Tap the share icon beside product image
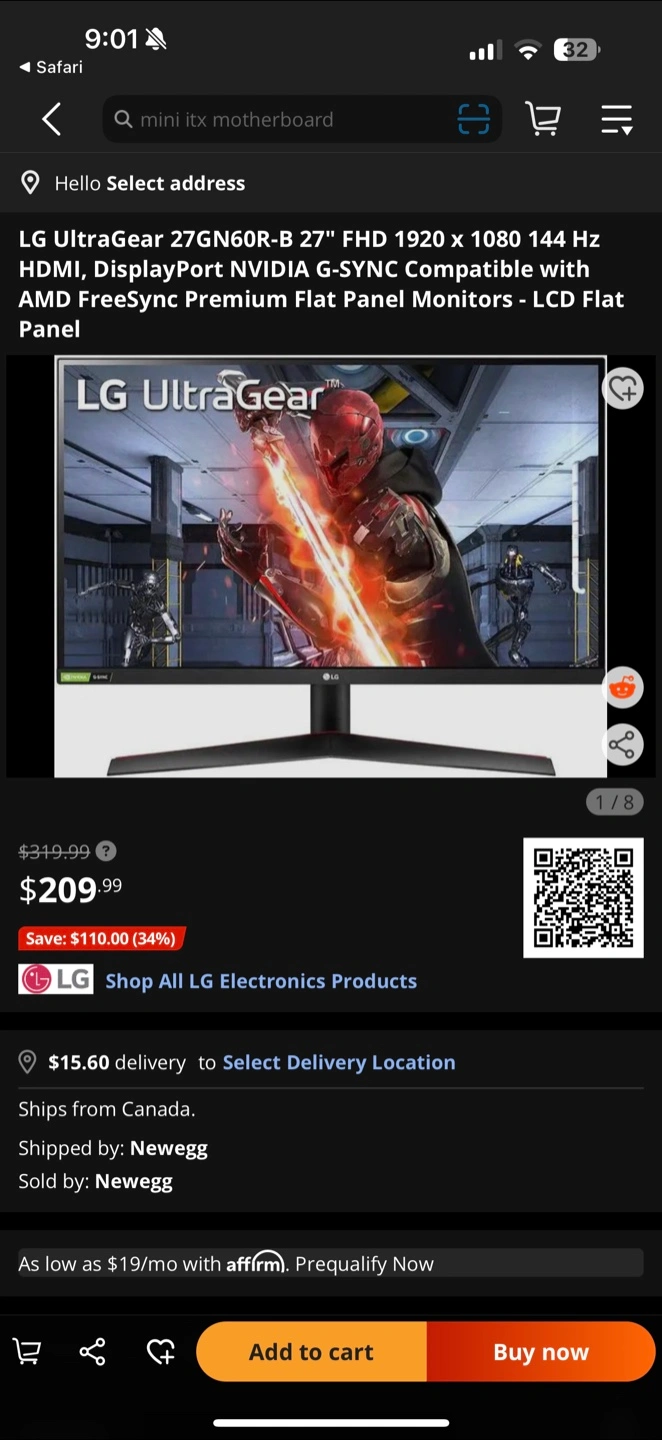This screenshot has width=662, height=1440. tap(623, 745)
